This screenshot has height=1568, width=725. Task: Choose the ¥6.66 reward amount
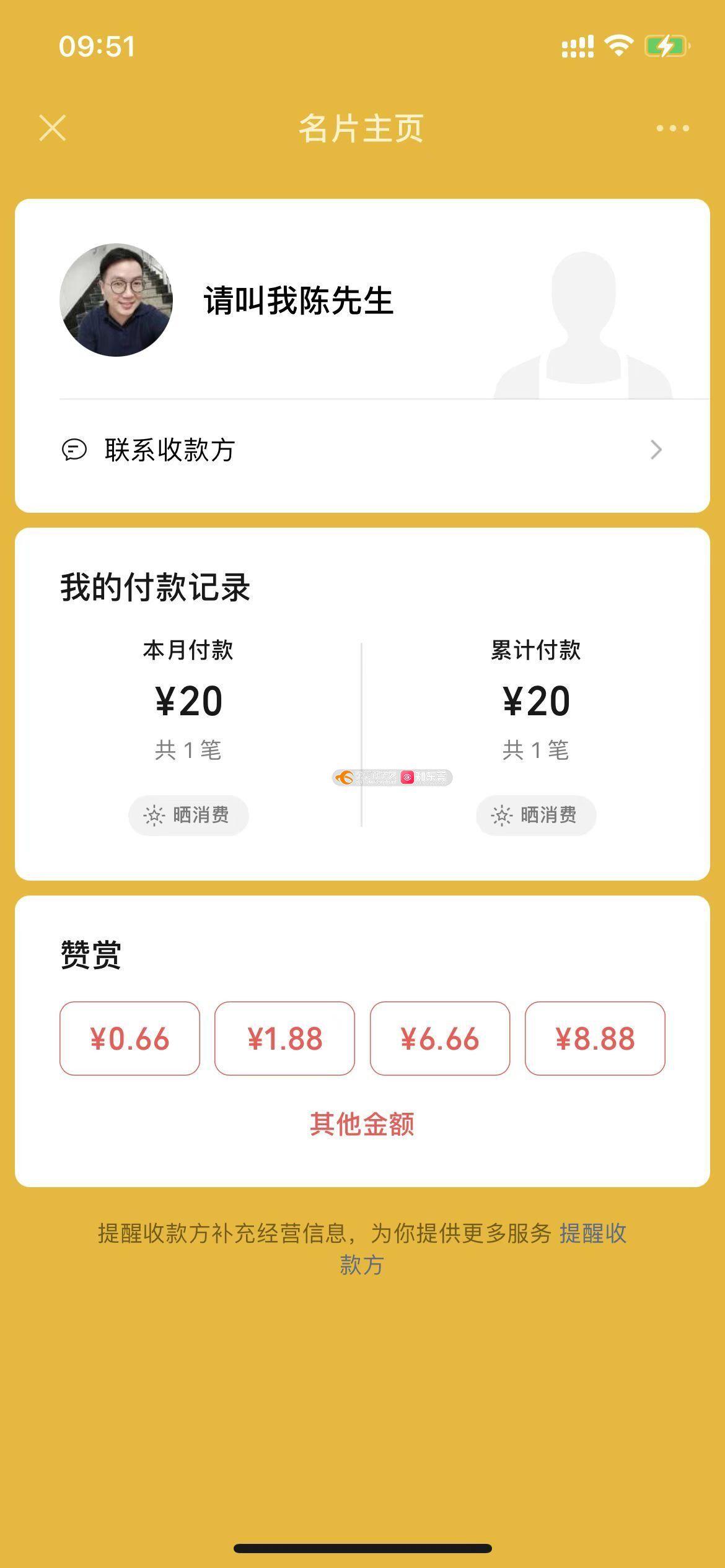440,1039
